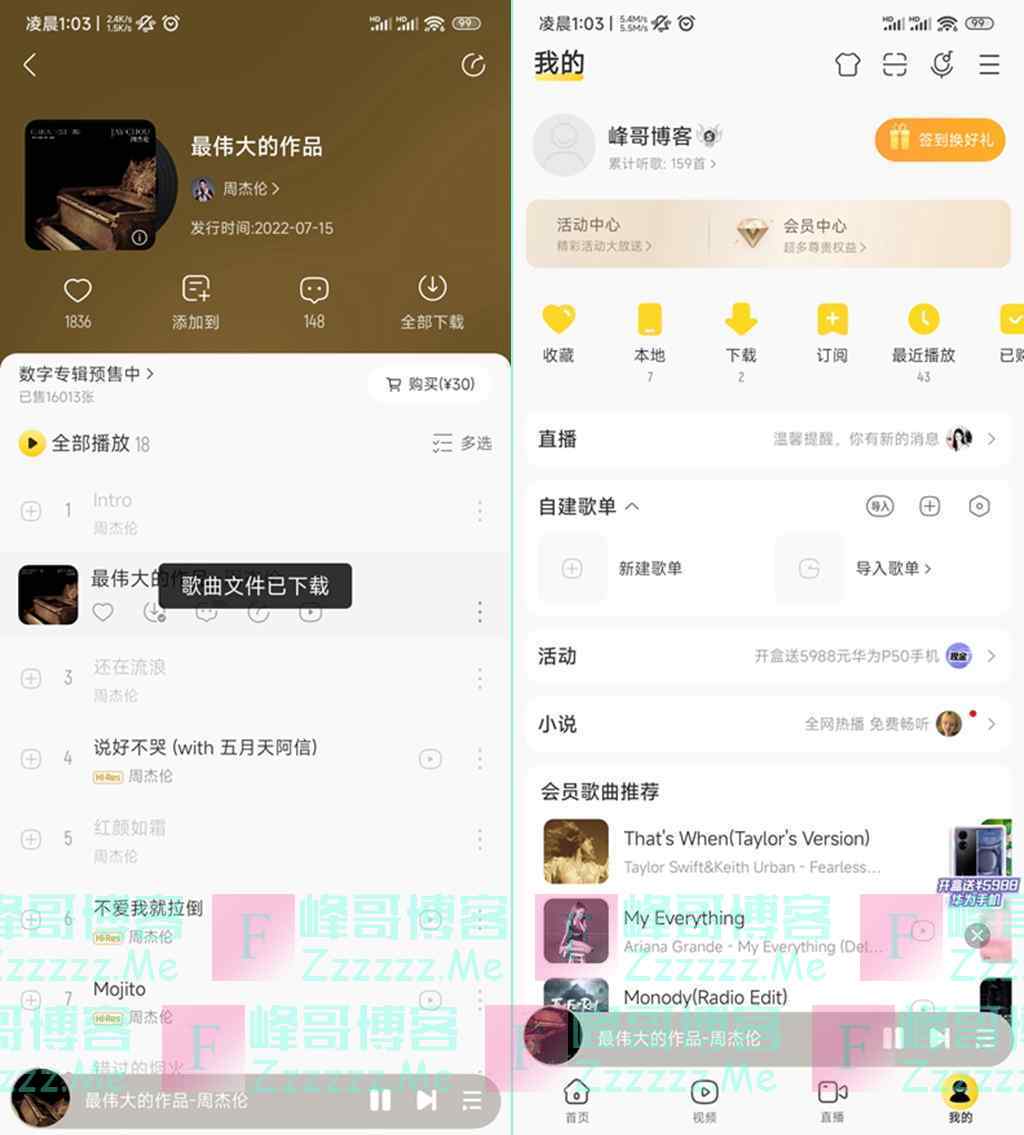This screenshot has height=1135, width=1024.
Task: Open the skin theme shirt icon
Action: pyautogui.click(x=847, y=65)
